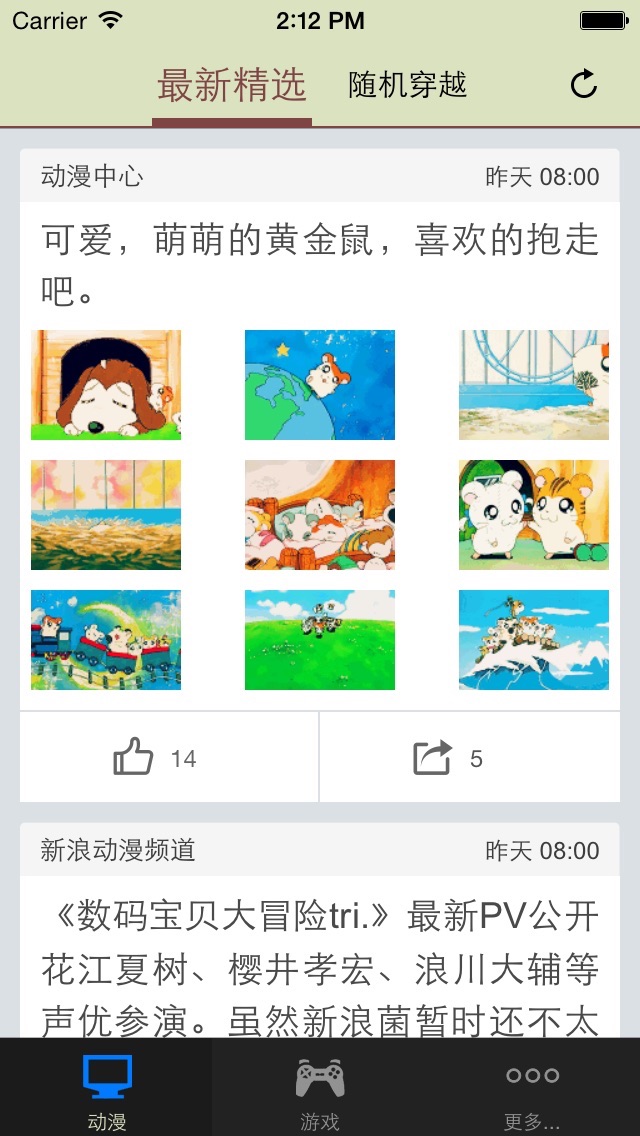View the two hamsters standing image
The height and width of the screenshot is (1136, 640).
pos(533,514)
